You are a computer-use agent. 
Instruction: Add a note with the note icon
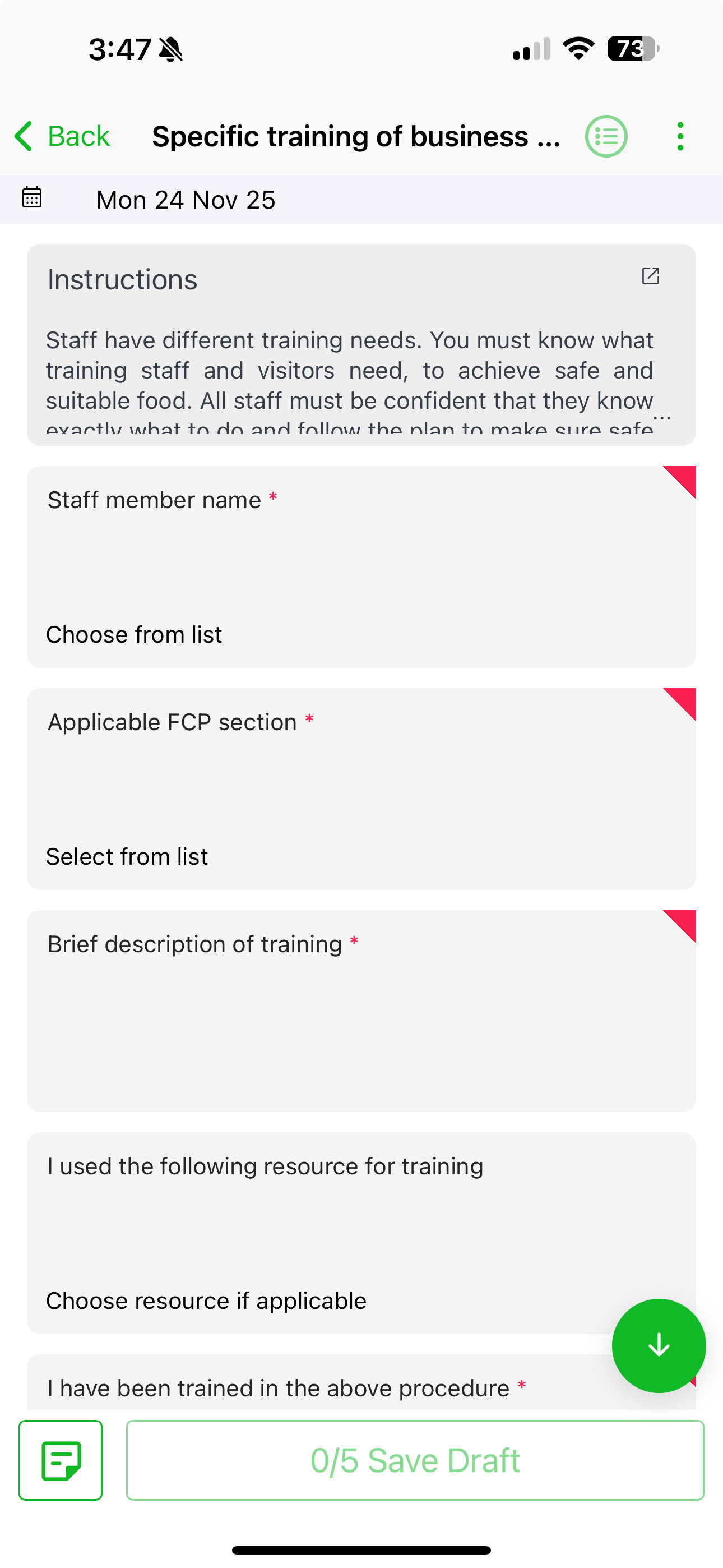pos(61,1460)
